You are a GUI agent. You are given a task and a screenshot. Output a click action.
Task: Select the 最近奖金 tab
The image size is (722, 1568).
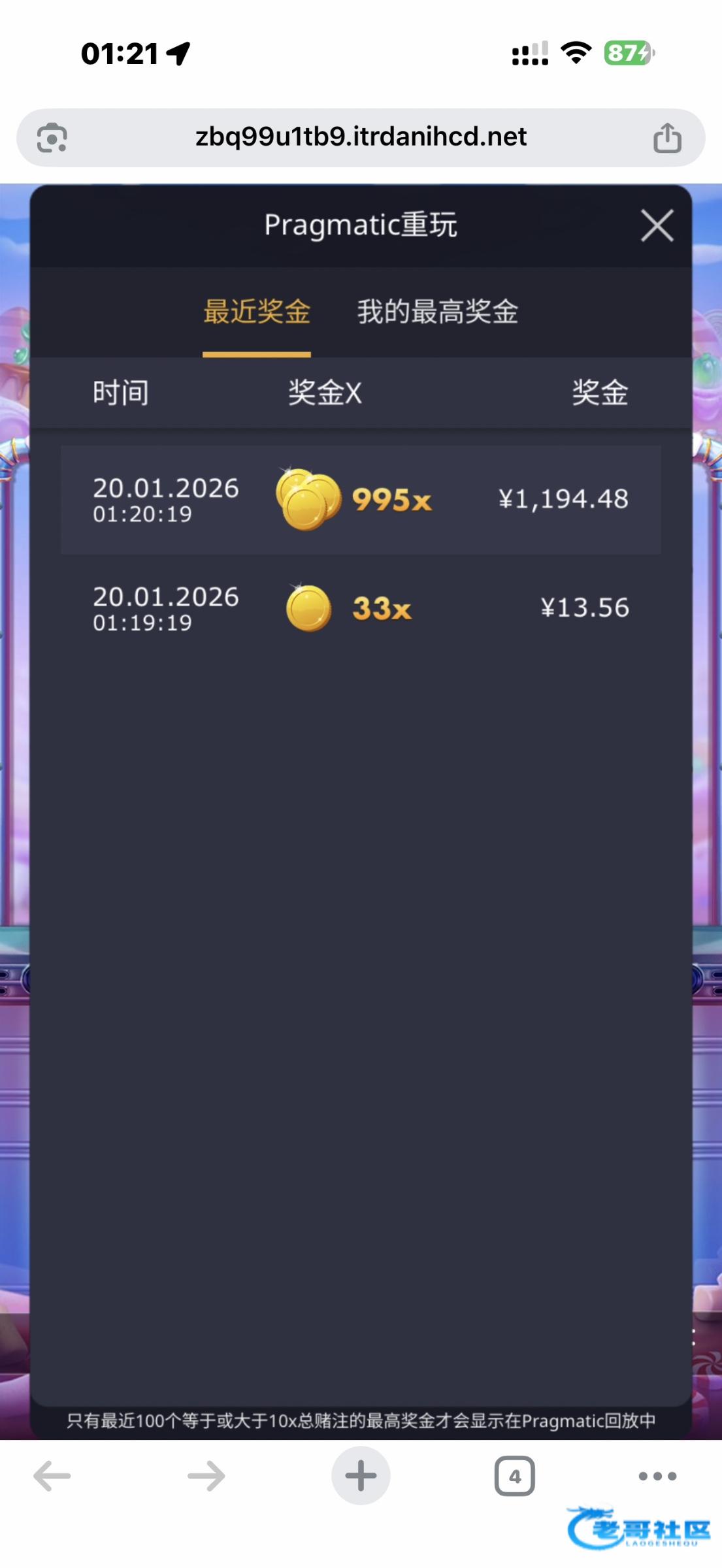257,312
